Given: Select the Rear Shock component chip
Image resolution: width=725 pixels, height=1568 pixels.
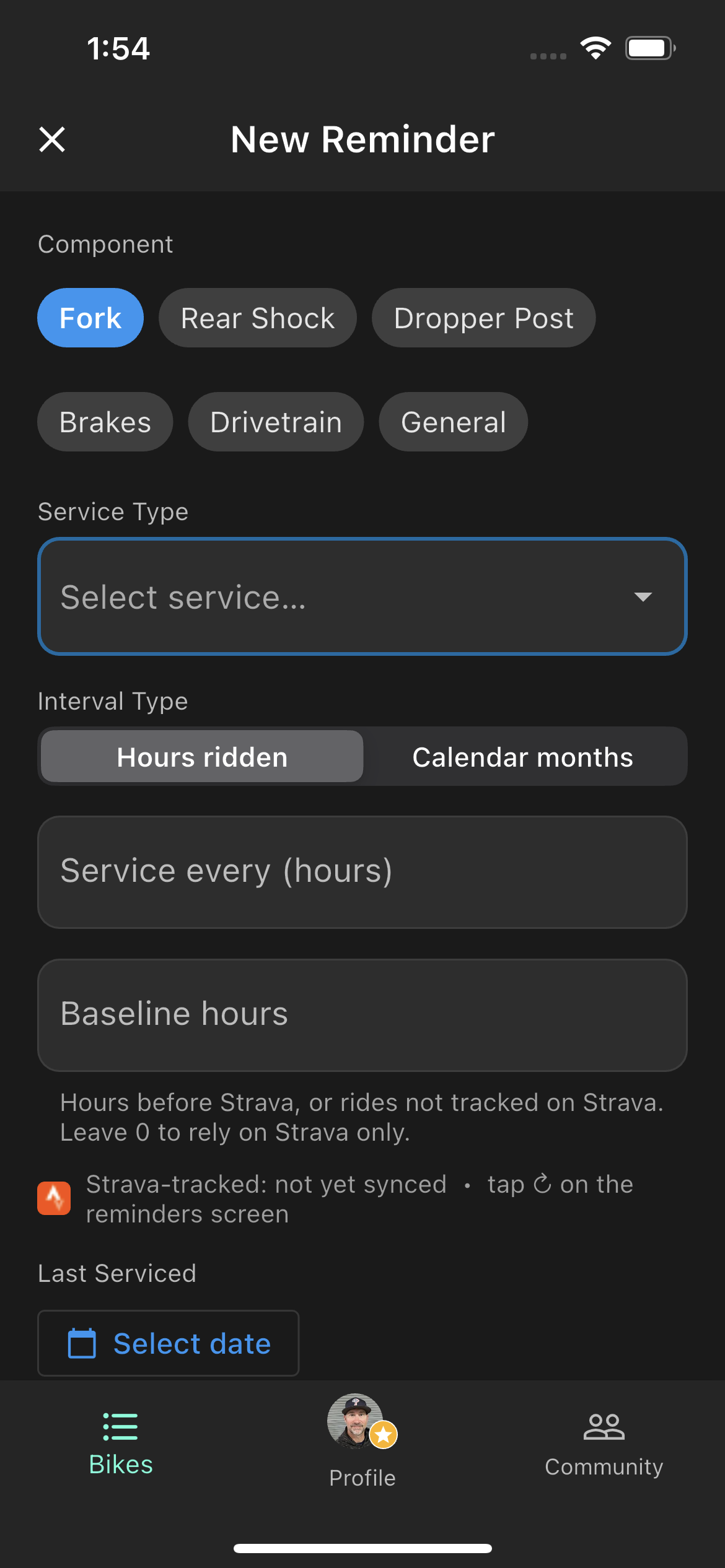Looking at the screenshot, I should [258, 318].
